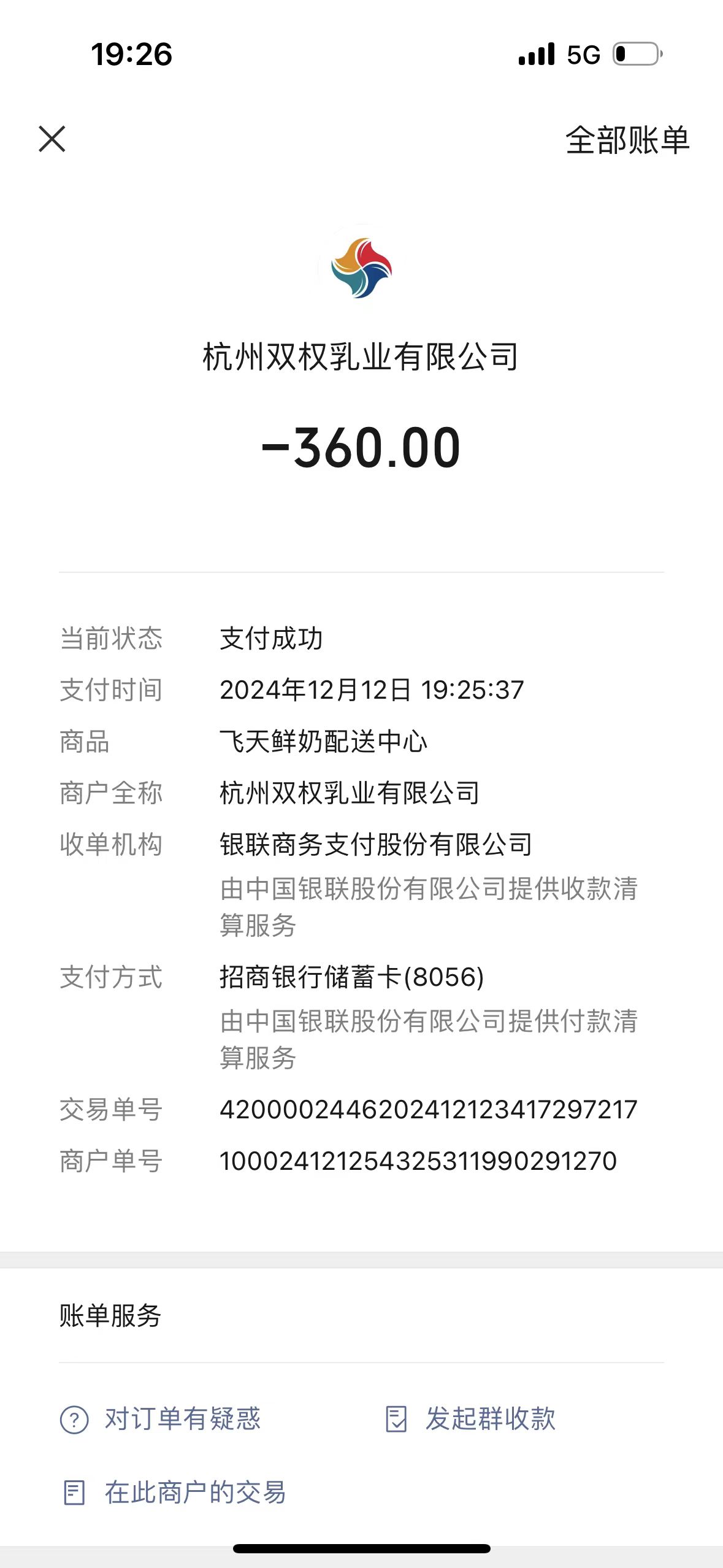Open 全部账单 all bills
The image size is (723, 1568).
(627, 140)
